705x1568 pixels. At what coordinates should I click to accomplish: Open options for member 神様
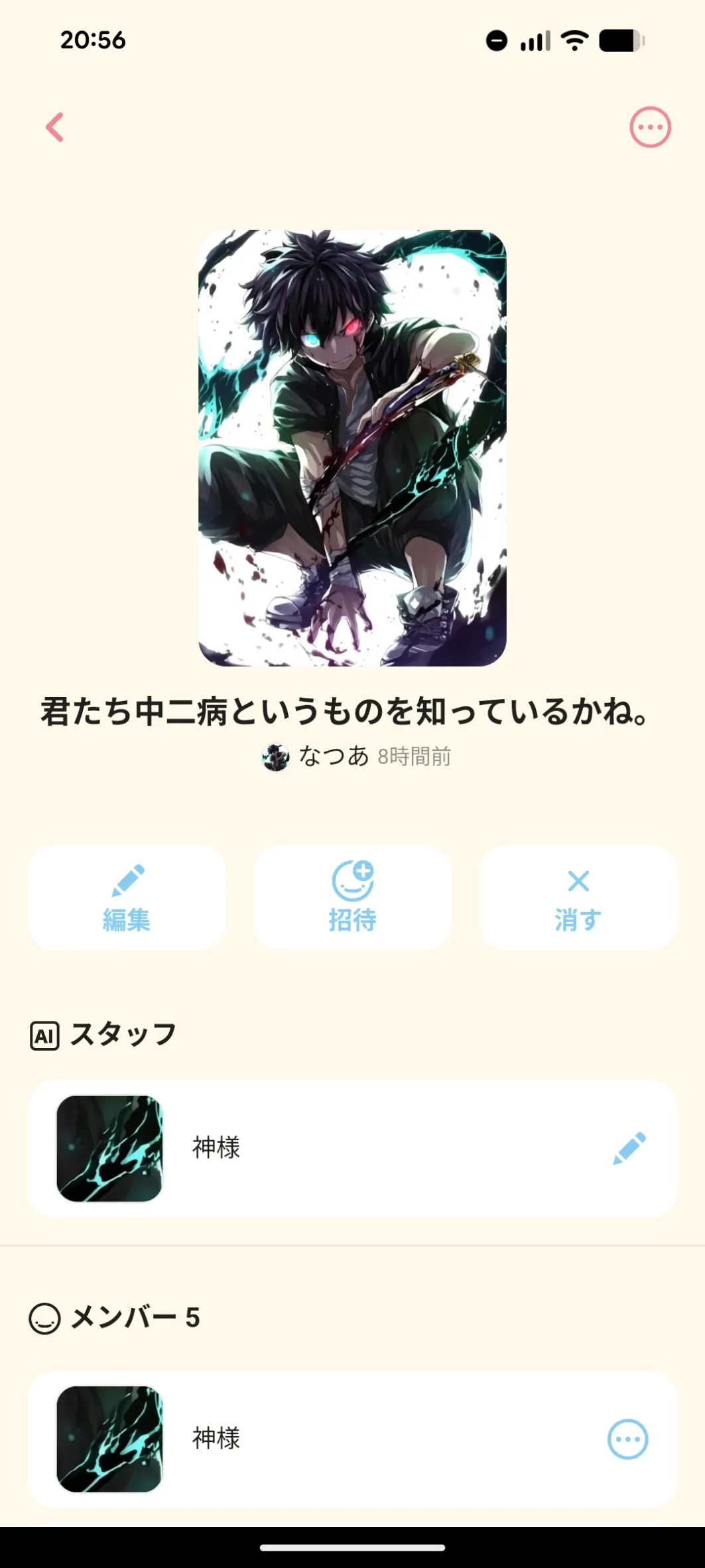pos(627,1439)
